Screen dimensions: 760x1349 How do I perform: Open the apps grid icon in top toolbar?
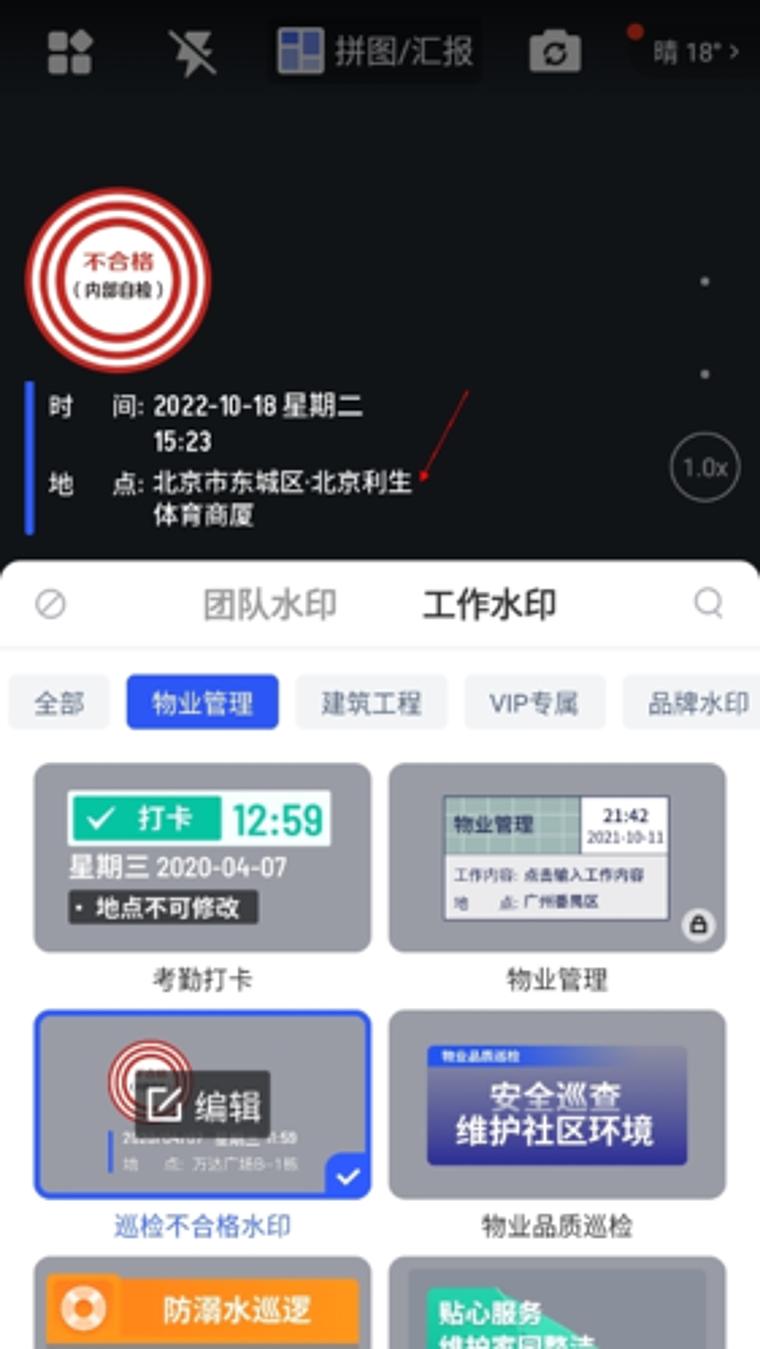click(x=67, y=52)
